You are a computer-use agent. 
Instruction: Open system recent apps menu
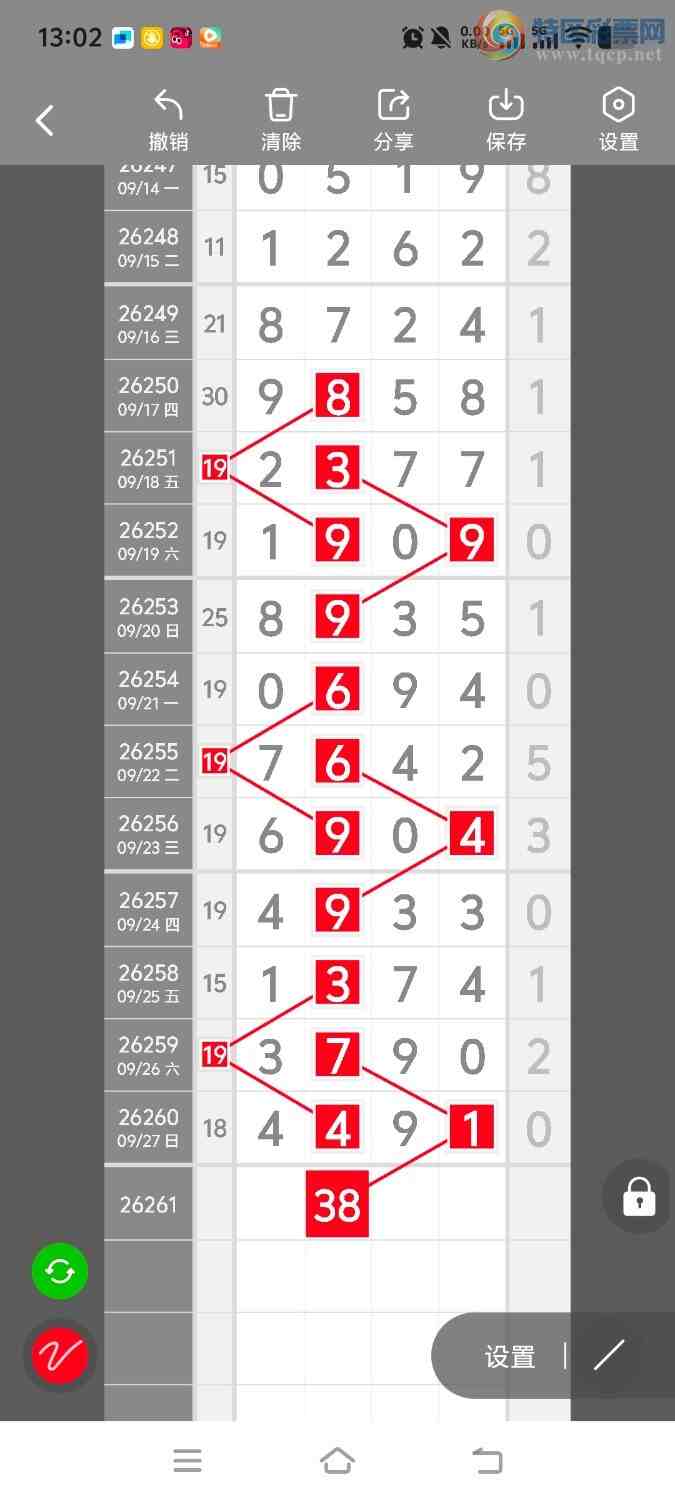pos(187,1461)
